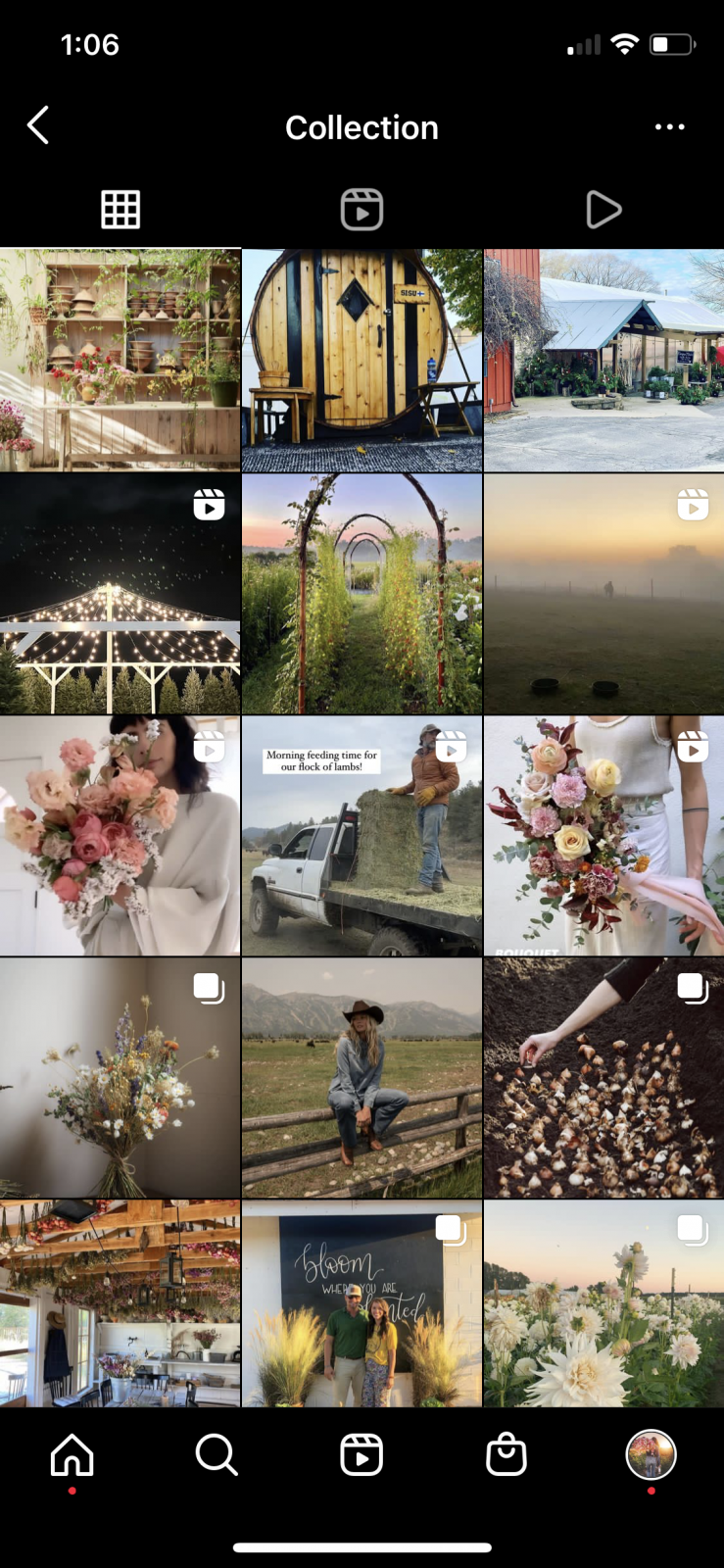Image resolution: width=724 pixels, height=1568 pixels.
Task: Switch to the Reels collection tab
Action: pos(362,210)
